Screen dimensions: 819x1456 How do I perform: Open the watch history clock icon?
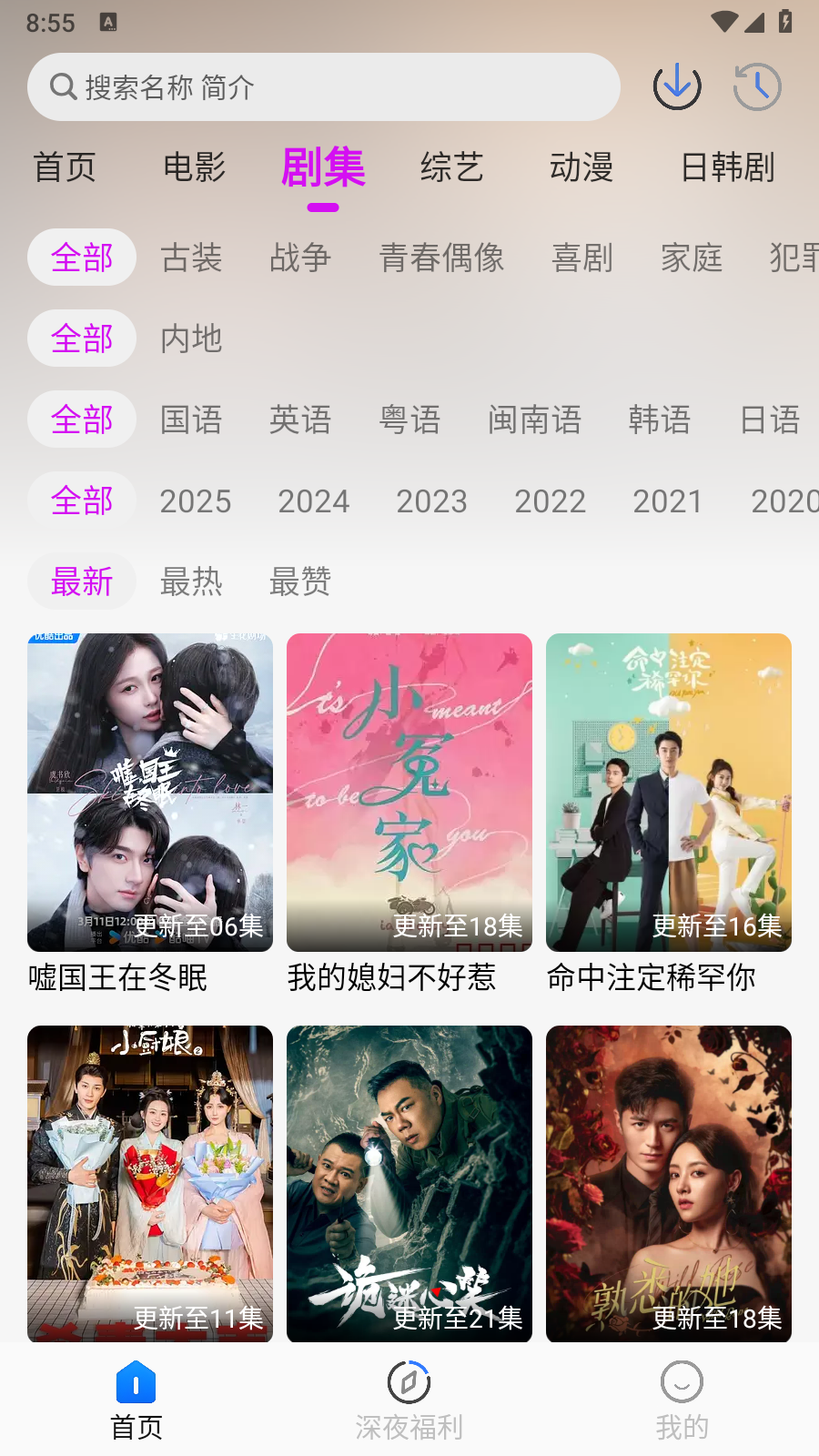pos(756,86)
